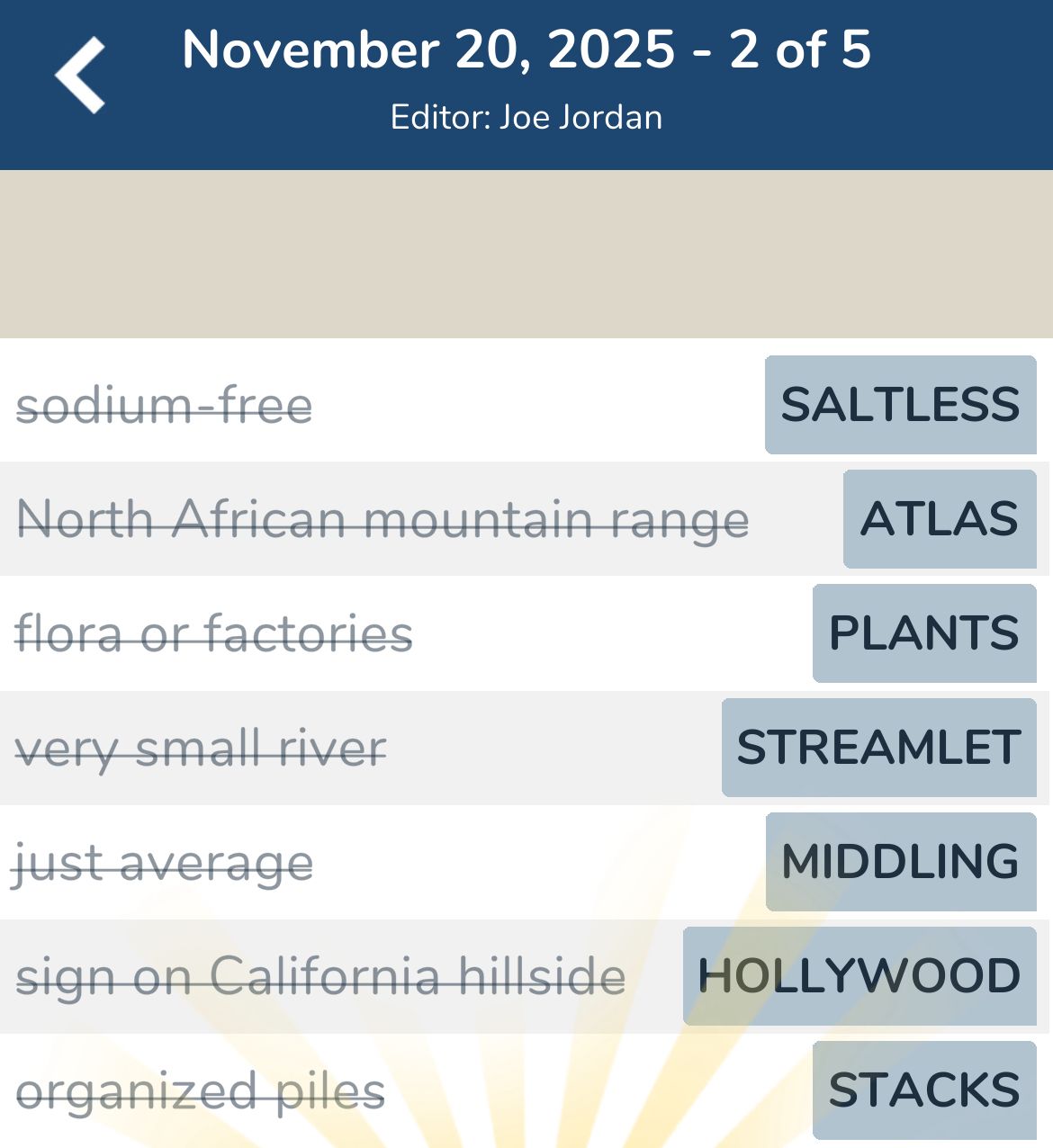Tap the MIDDLING answer tile

[900, 861]
